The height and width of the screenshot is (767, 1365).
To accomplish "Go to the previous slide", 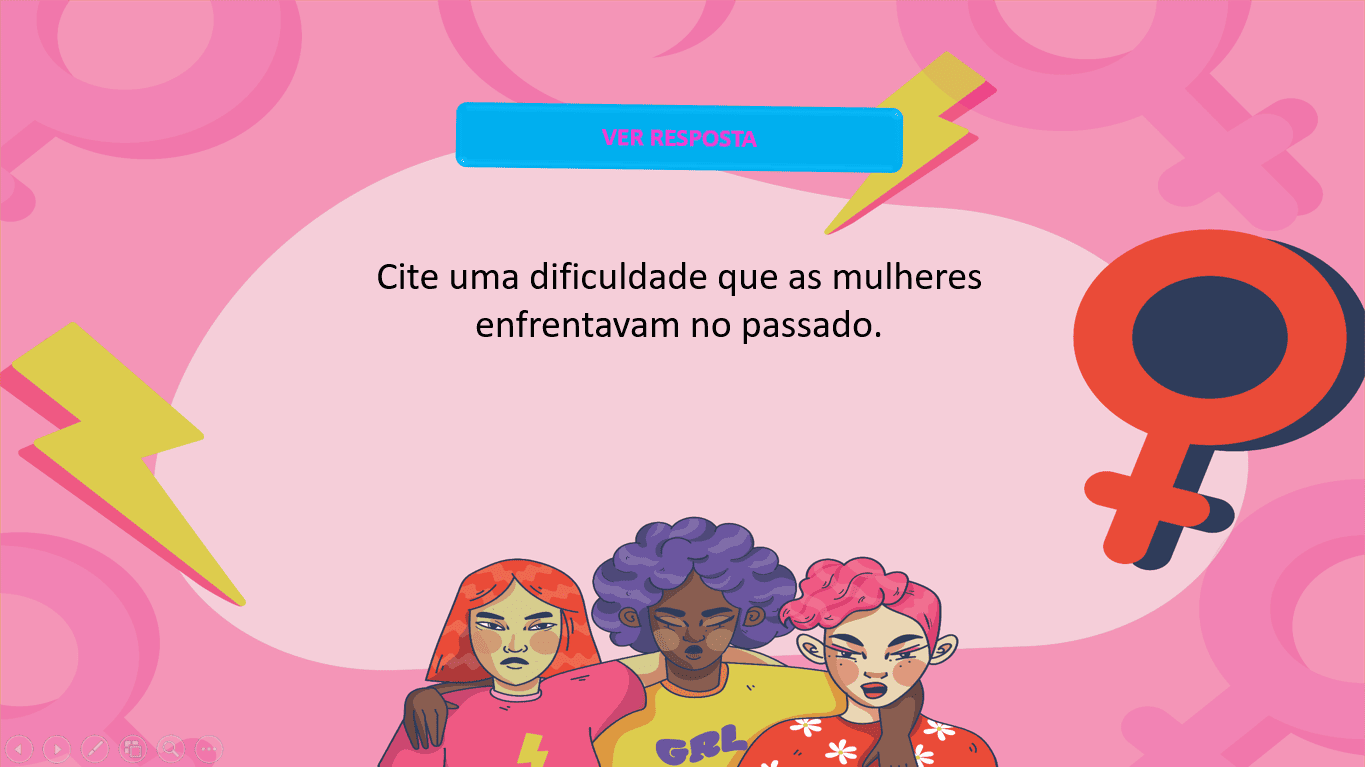I will pyautogui.click(x=19, y=748).
